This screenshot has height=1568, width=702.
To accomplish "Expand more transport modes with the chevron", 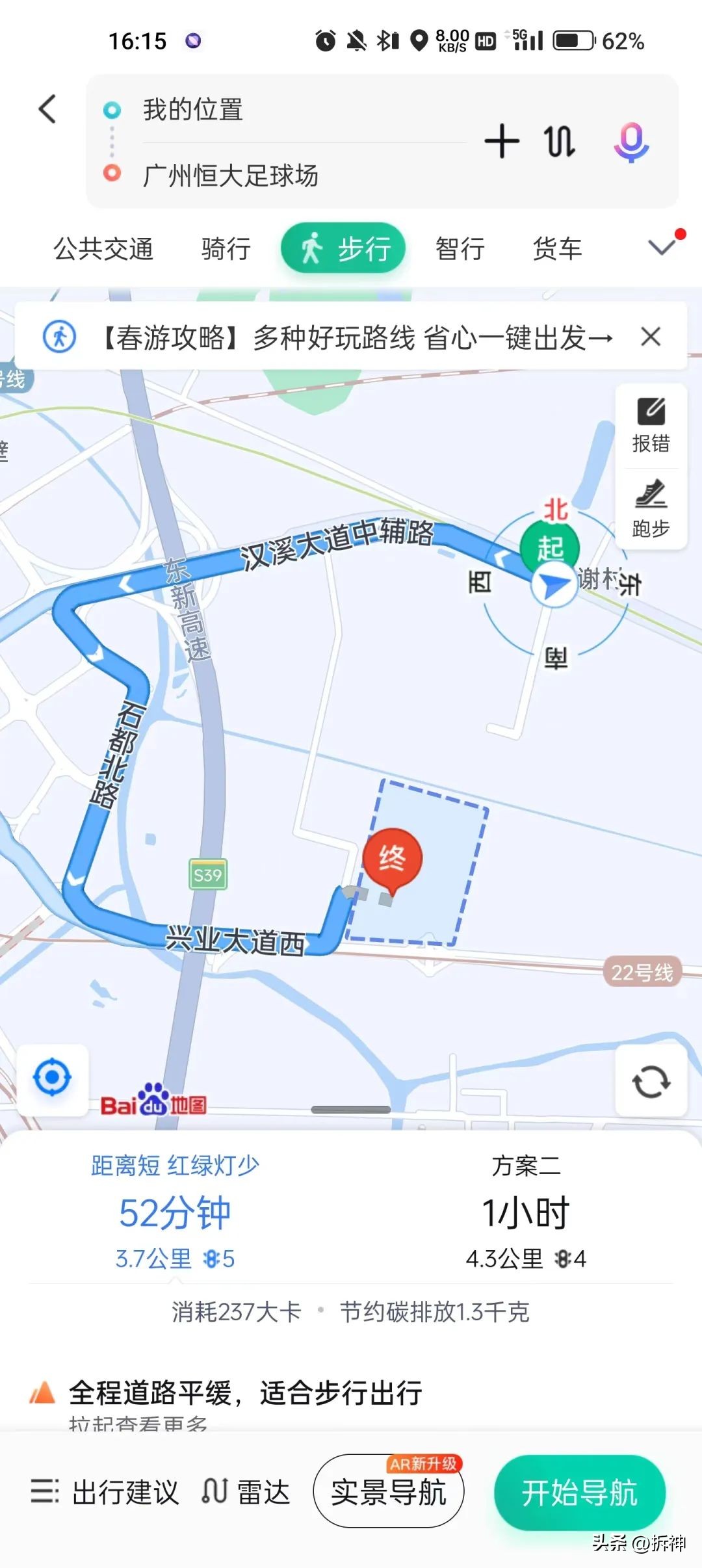I will point(660,247).
